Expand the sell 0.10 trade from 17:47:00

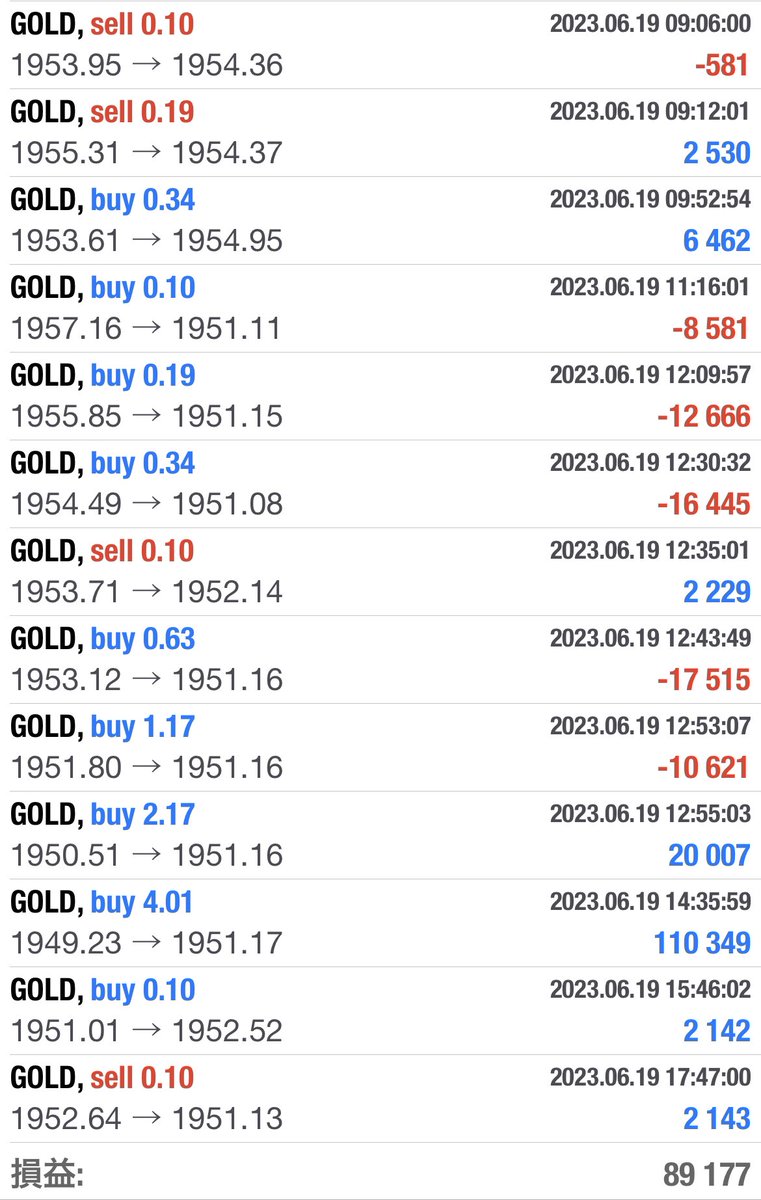380,1098
